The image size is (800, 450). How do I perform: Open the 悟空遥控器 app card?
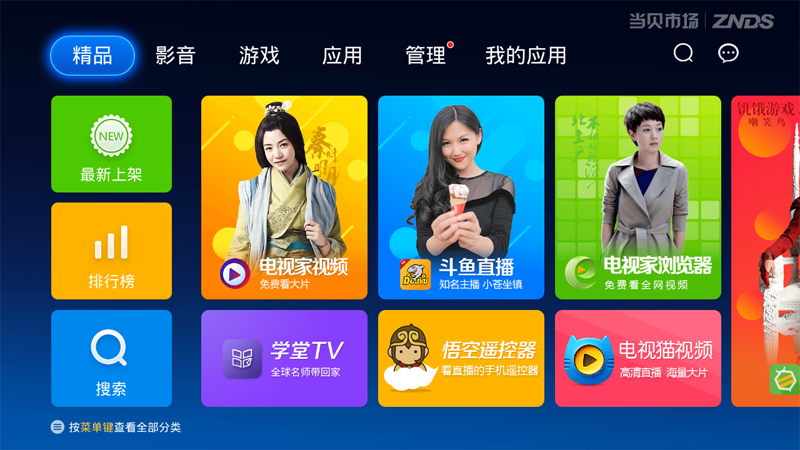pos(461,358)
